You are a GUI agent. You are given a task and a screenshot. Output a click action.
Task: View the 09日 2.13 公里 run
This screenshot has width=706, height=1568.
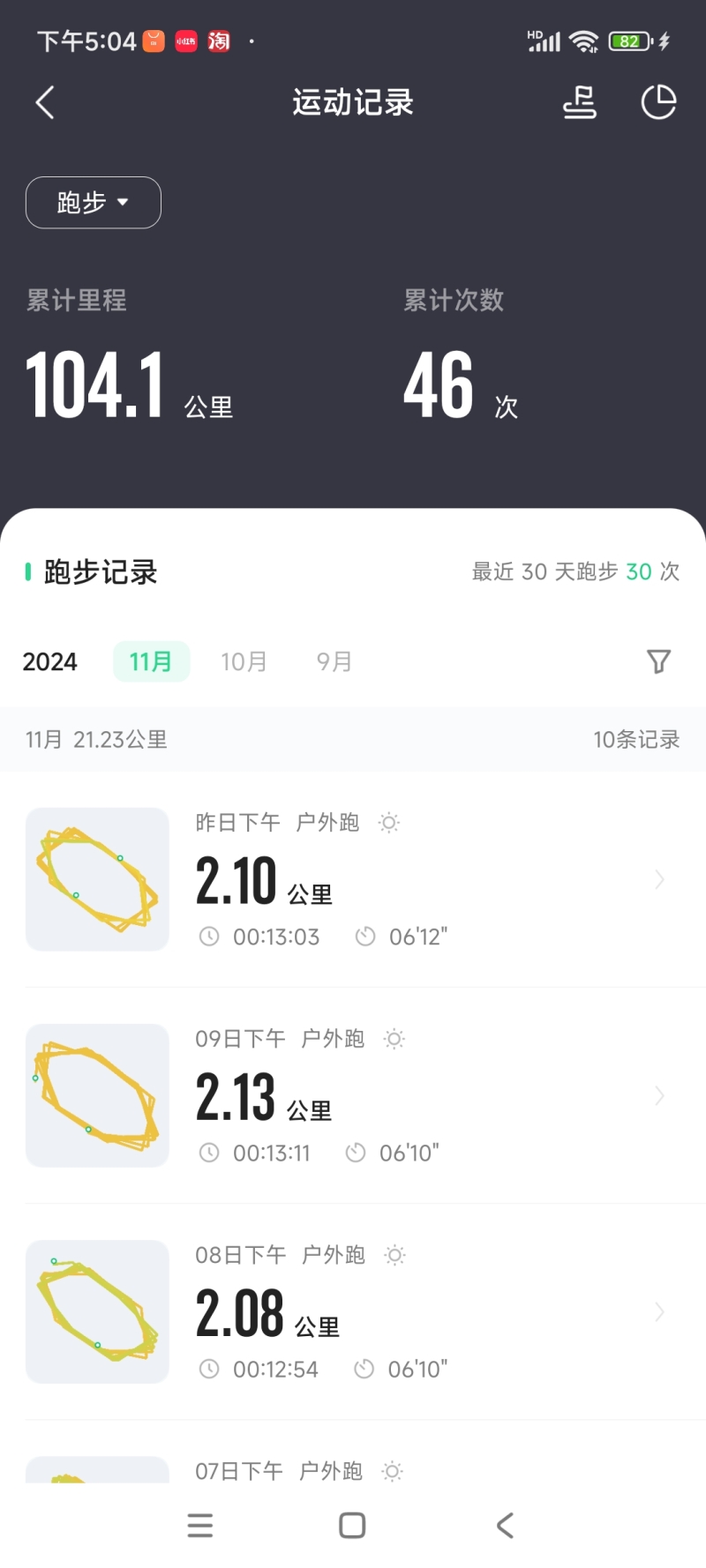tap(353, 1095)
